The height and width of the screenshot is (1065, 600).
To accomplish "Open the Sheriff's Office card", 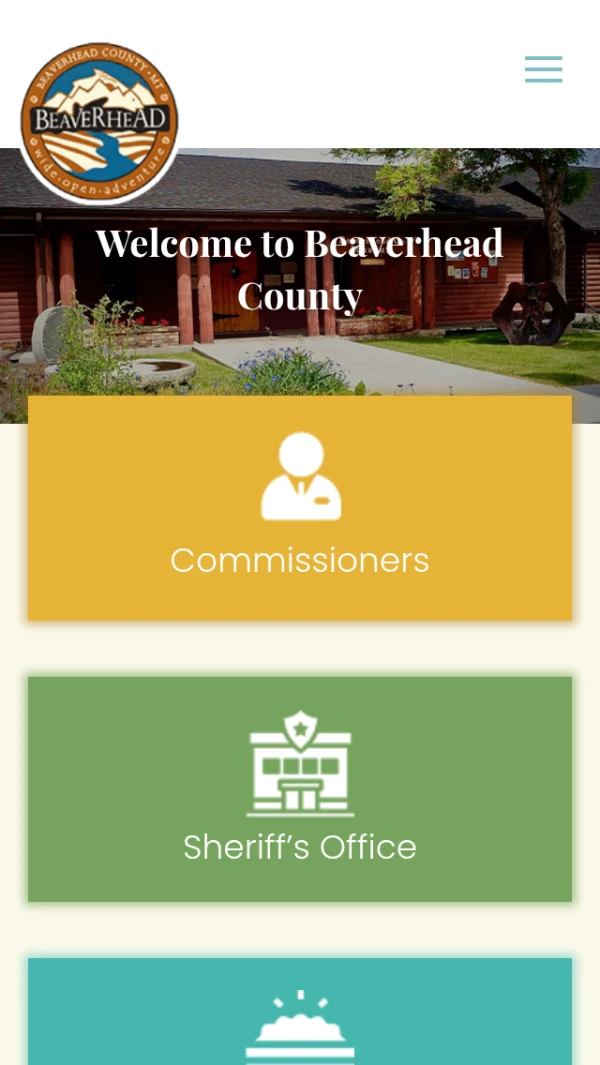I will pos(300,789).
